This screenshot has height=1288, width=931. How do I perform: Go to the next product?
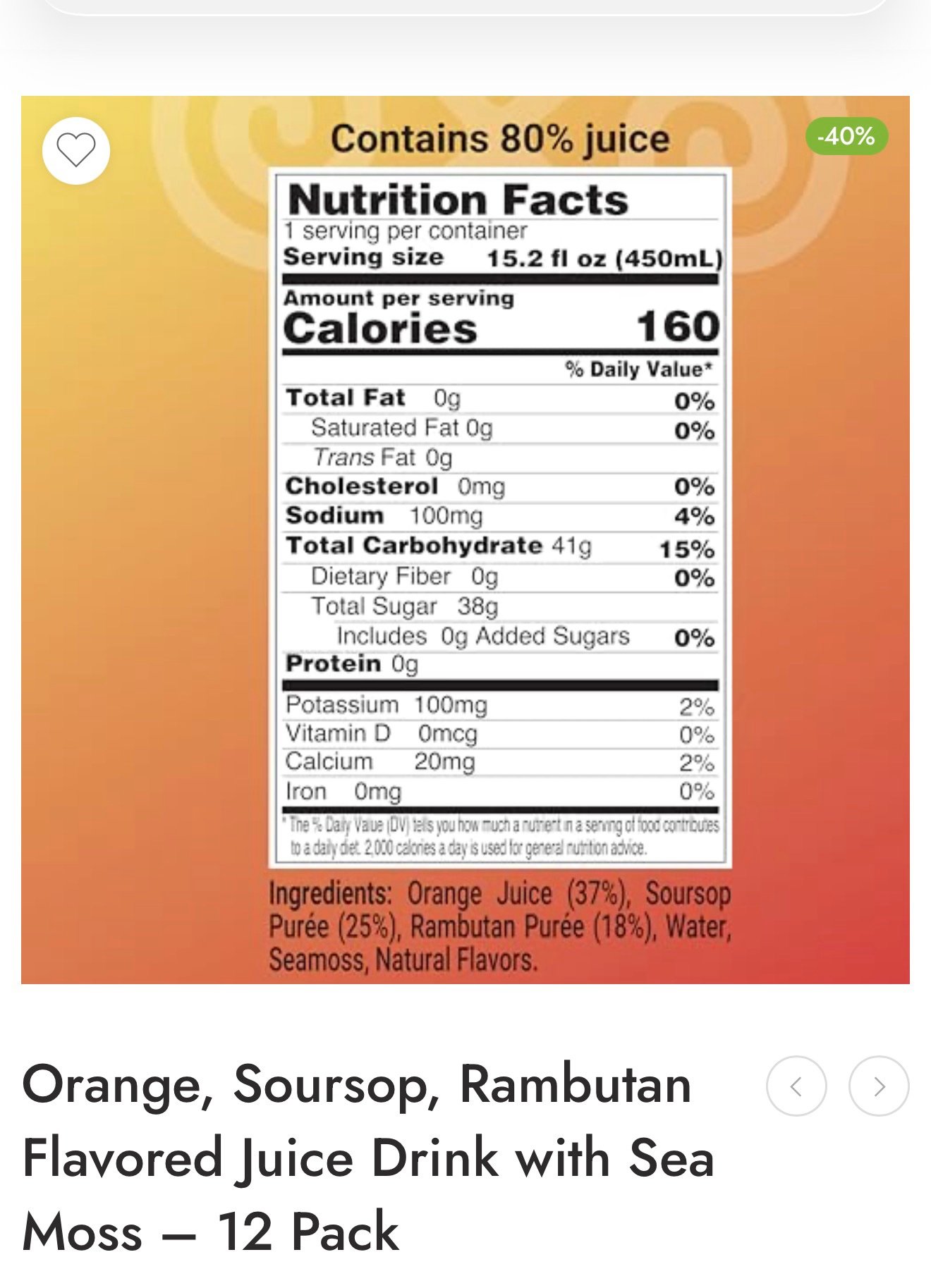(x=879, y=1086)
